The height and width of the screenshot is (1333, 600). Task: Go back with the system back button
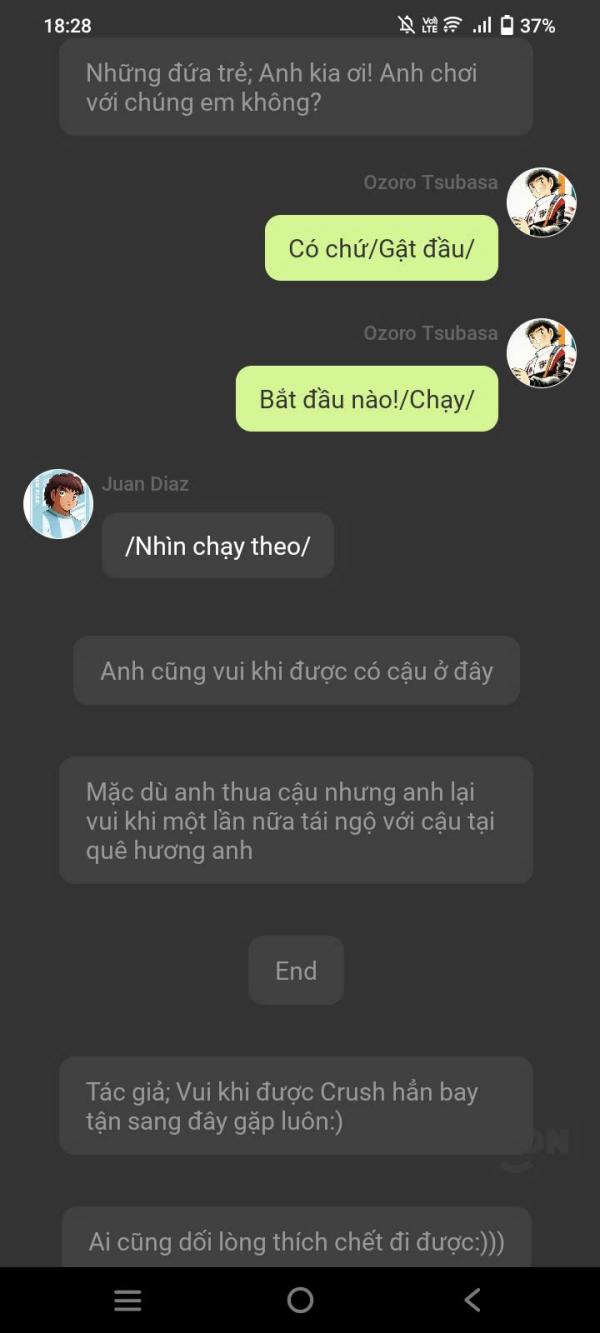point(472,1299)
